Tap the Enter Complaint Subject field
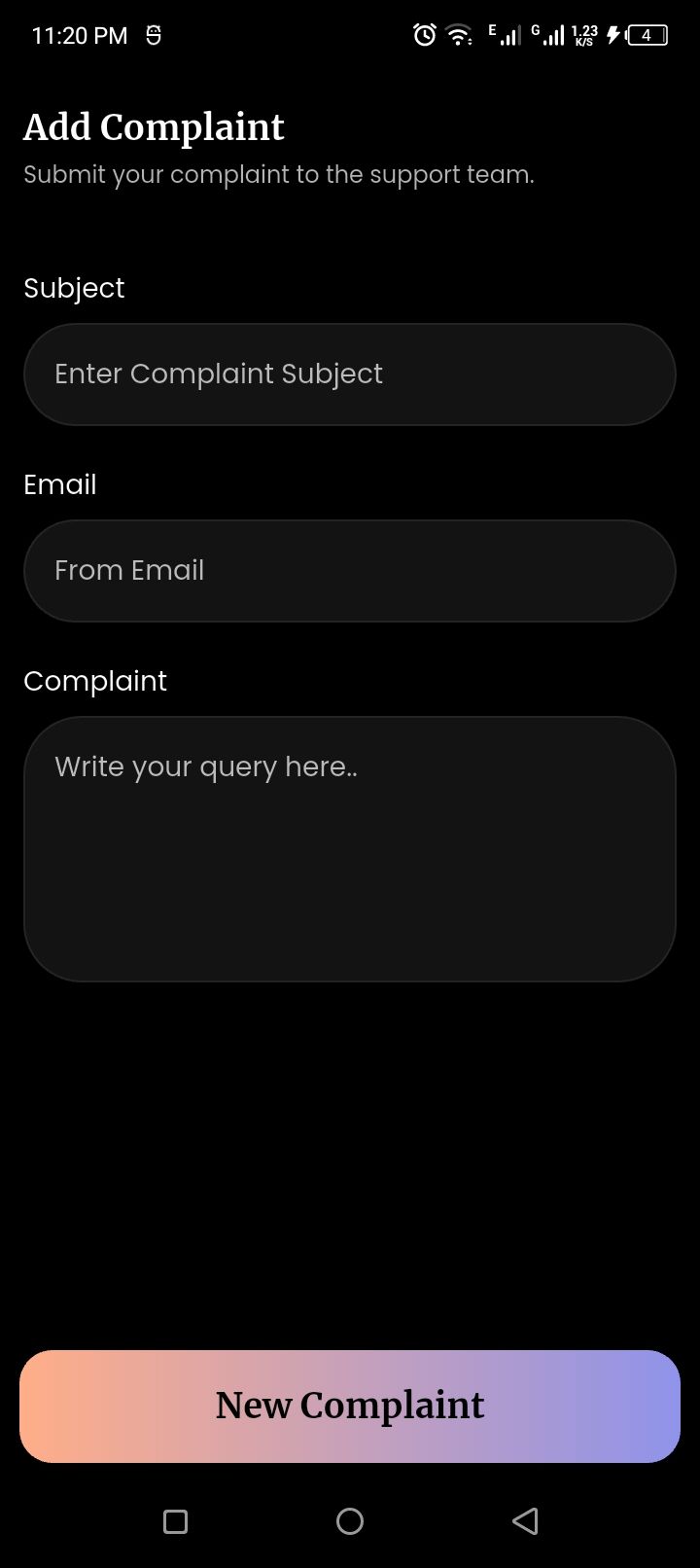 pos(349,374)
